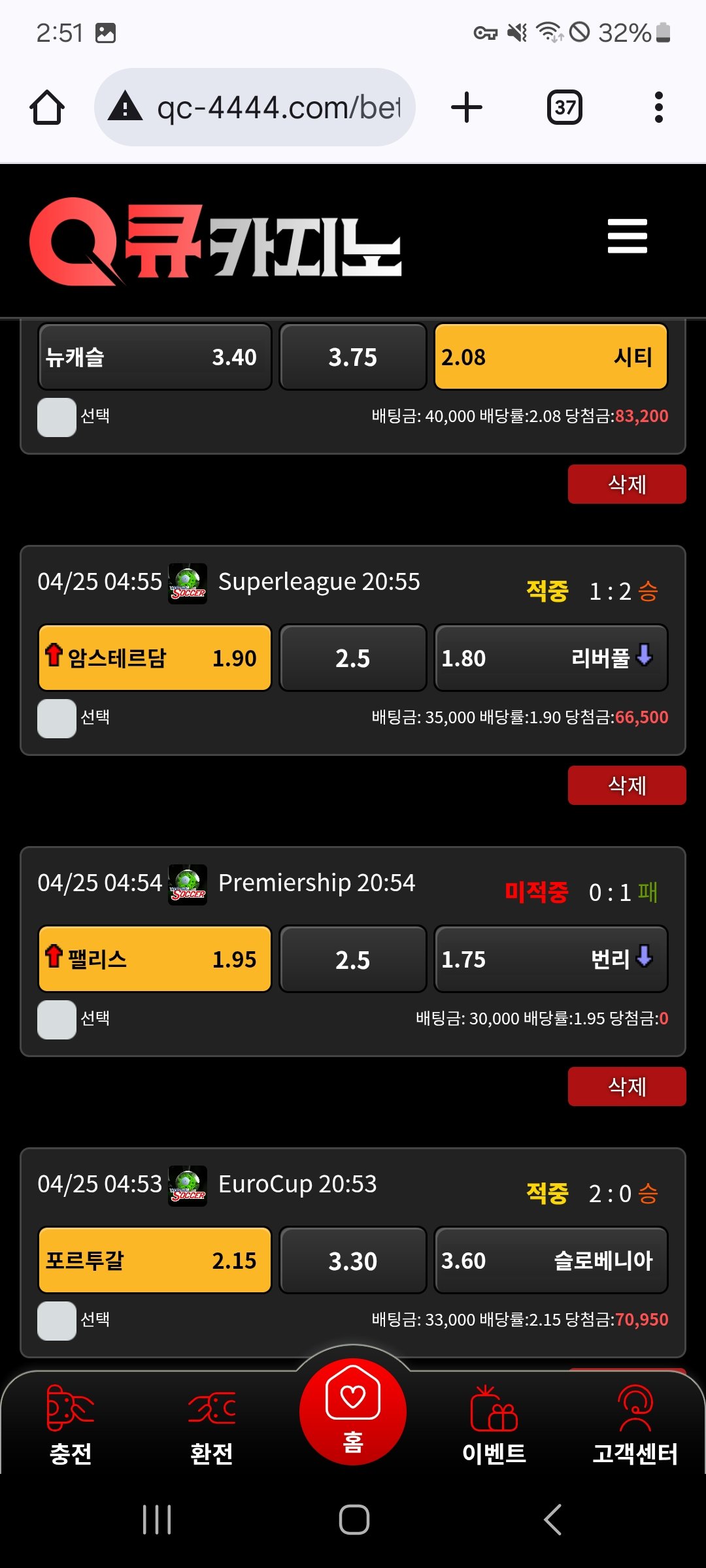Check the 선택 box for Superleague bet
This screenshot has height=1568, width=706.
tap(57, 718)
